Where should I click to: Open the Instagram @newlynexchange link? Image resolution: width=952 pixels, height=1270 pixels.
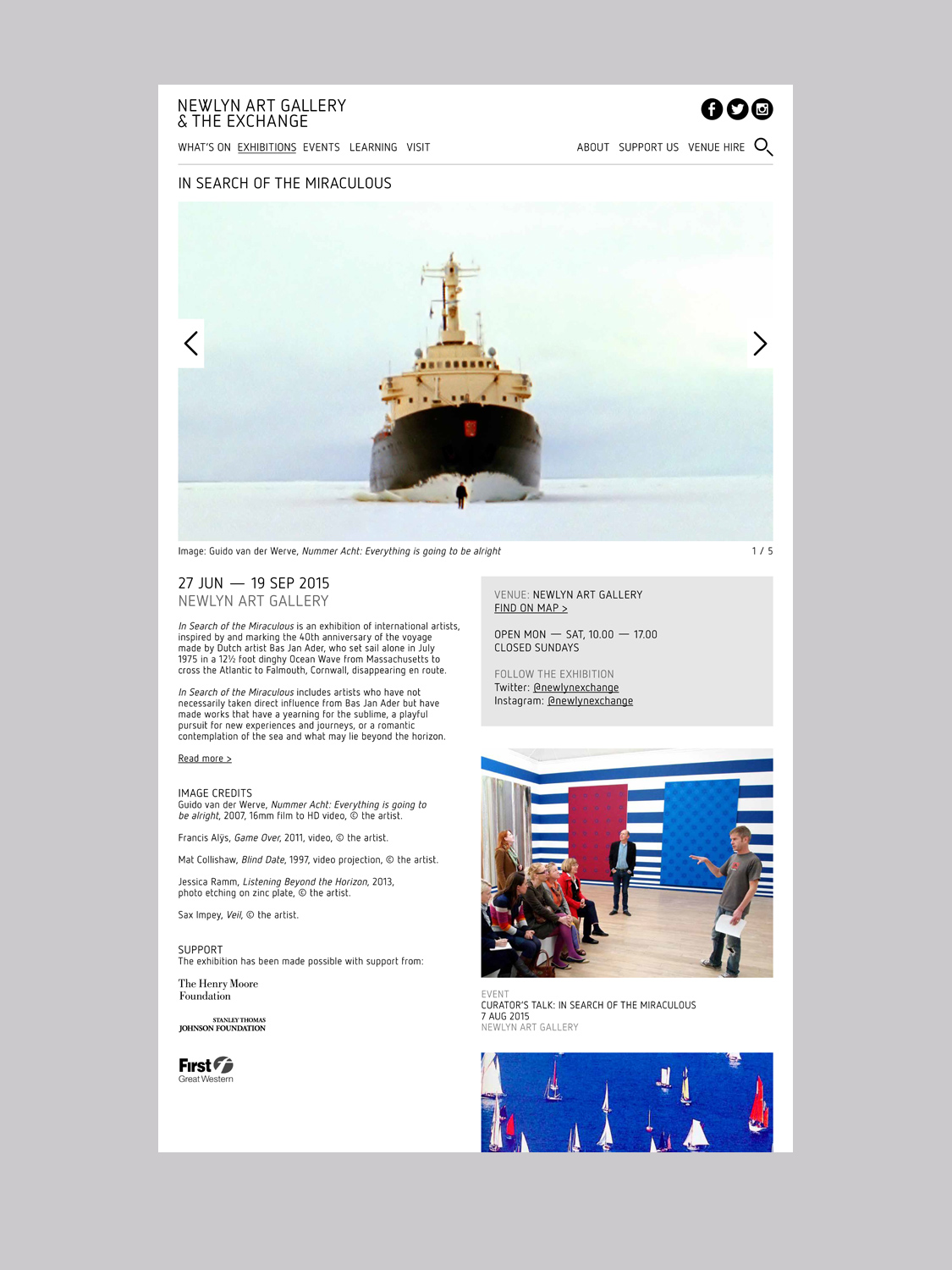point(590,701)
